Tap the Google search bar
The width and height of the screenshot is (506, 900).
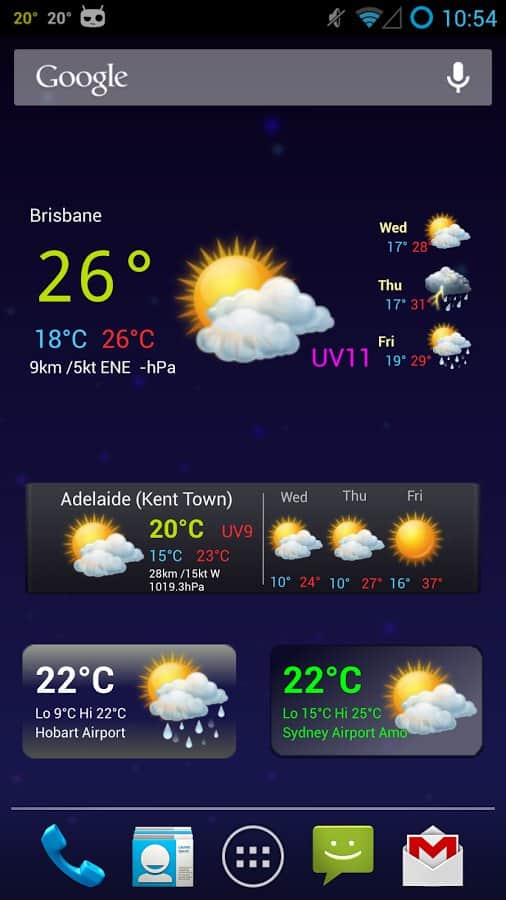click(x=252, y=77)
